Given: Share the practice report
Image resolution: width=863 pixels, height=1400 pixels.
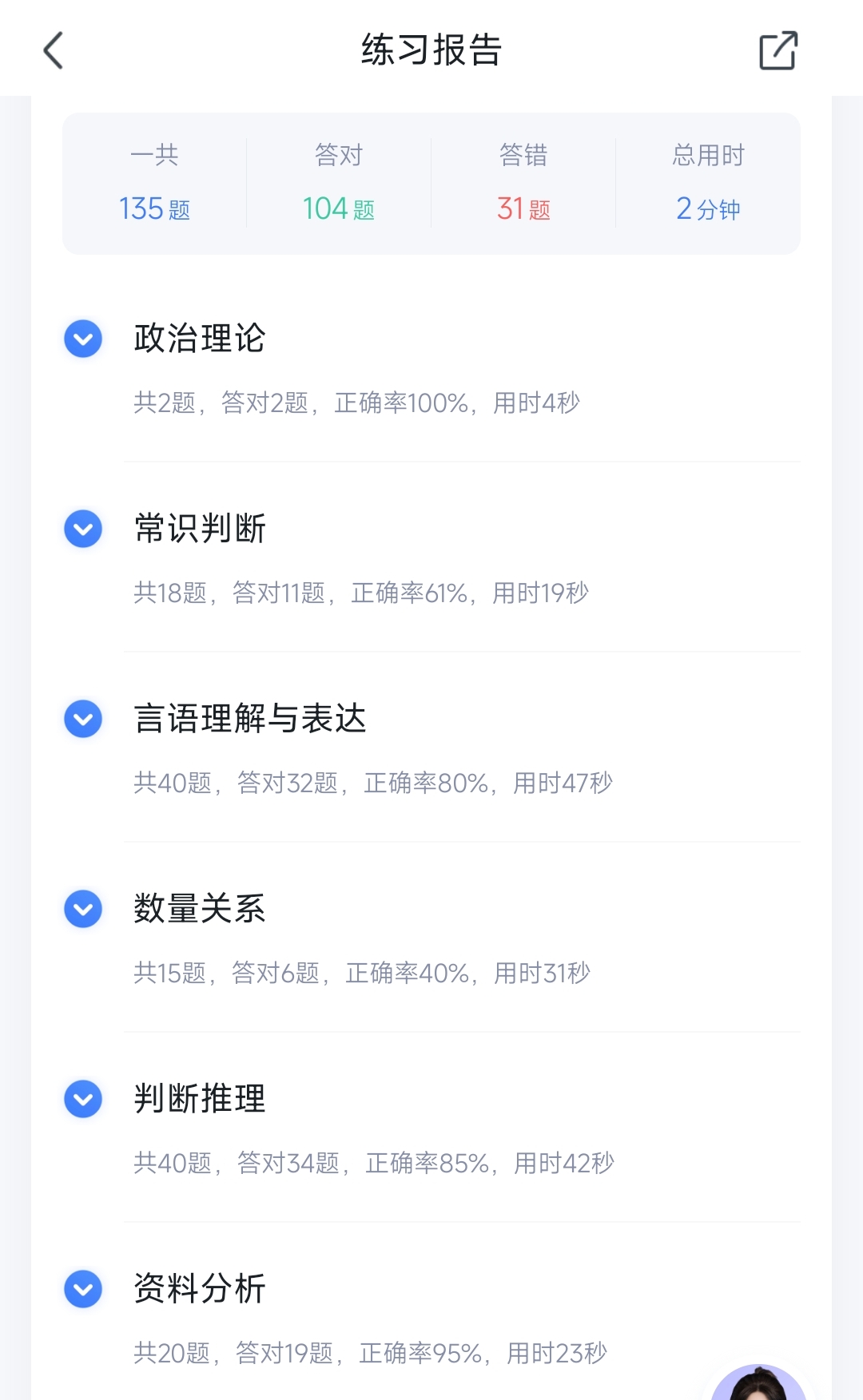Looking at the screenshot, I should coord(777,51).
